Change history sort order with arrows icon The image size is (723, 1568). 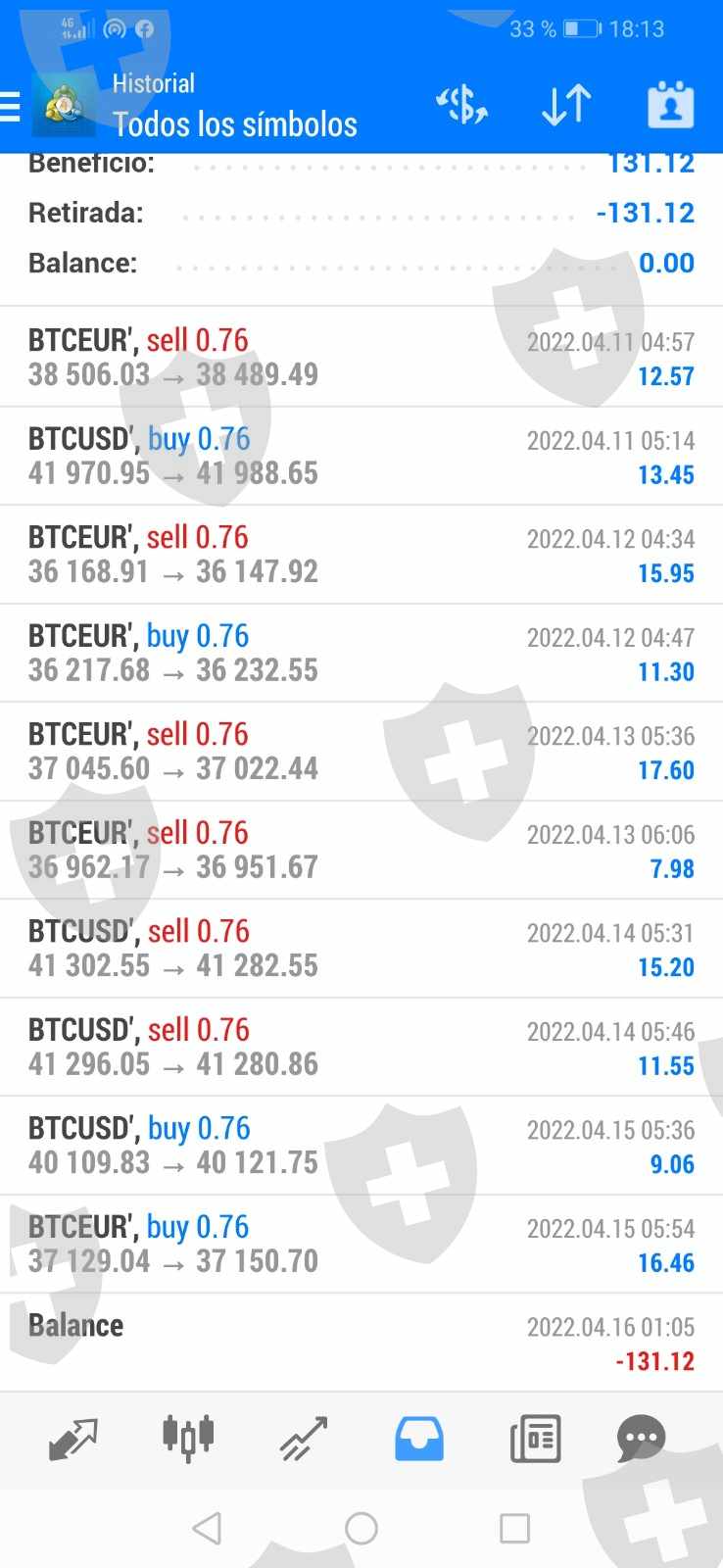click(x=566, y=105)
